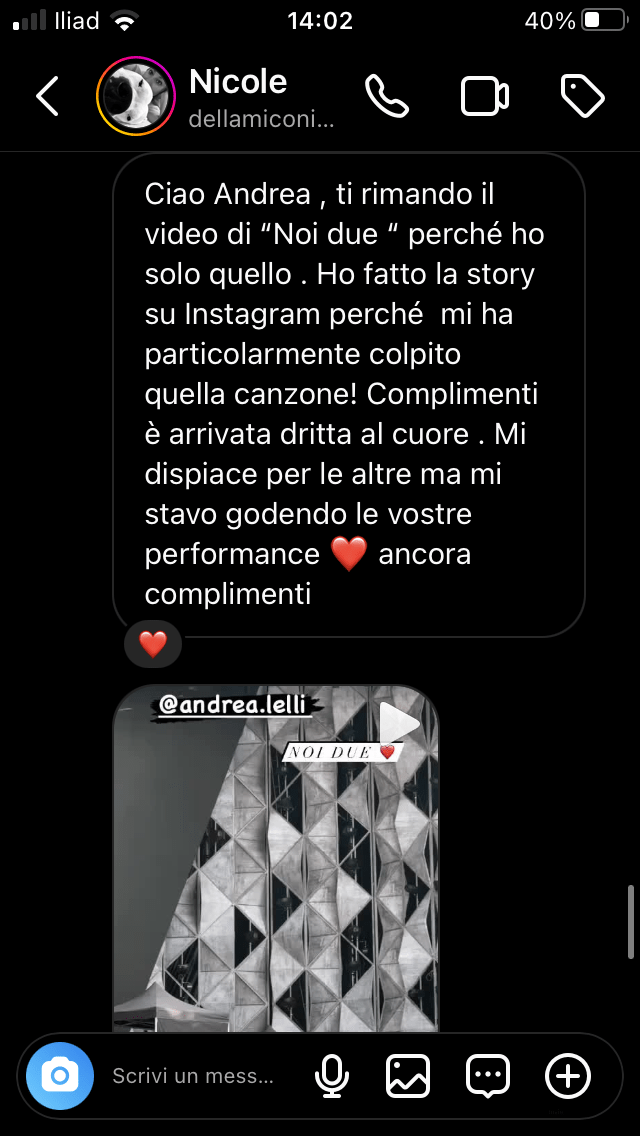The width and height of the screenshot is (640, 1136).
Task: Open the label tag icon
Action: pos(582,96)
